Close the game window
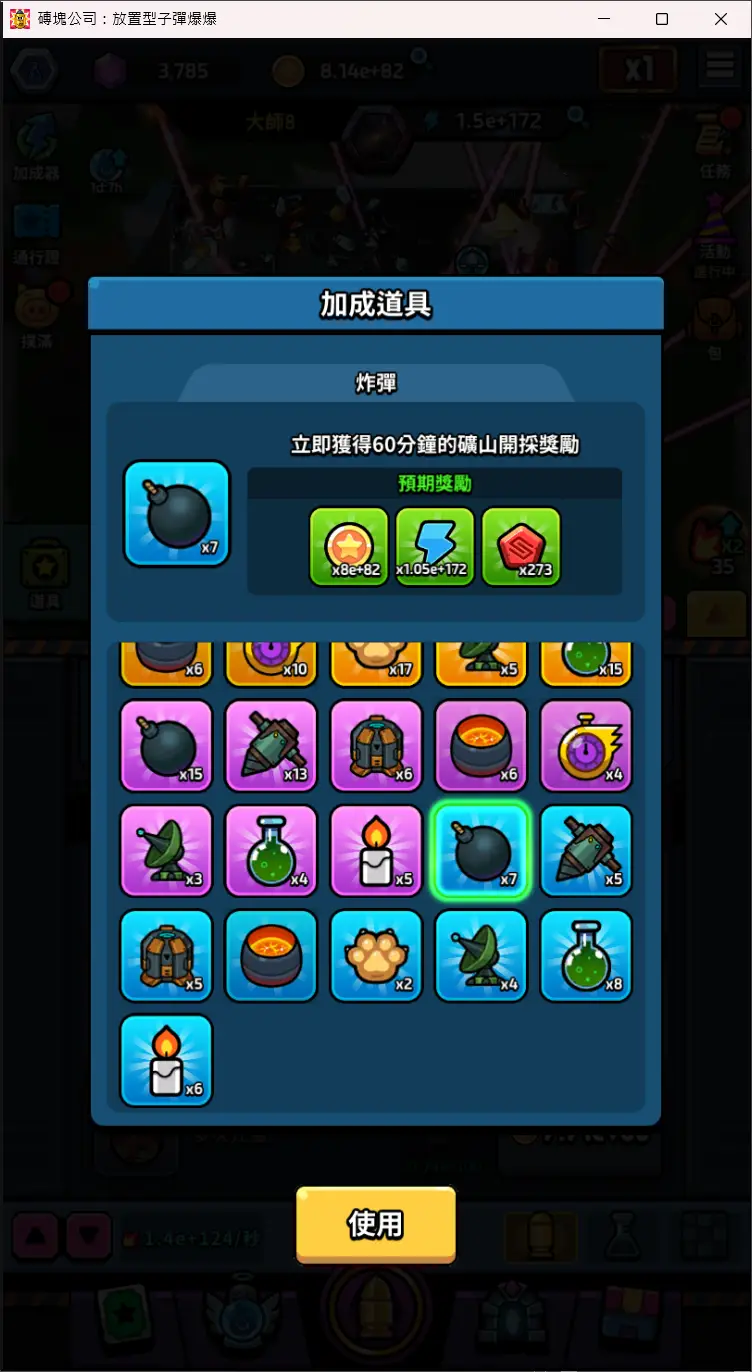 click(721, 19)
